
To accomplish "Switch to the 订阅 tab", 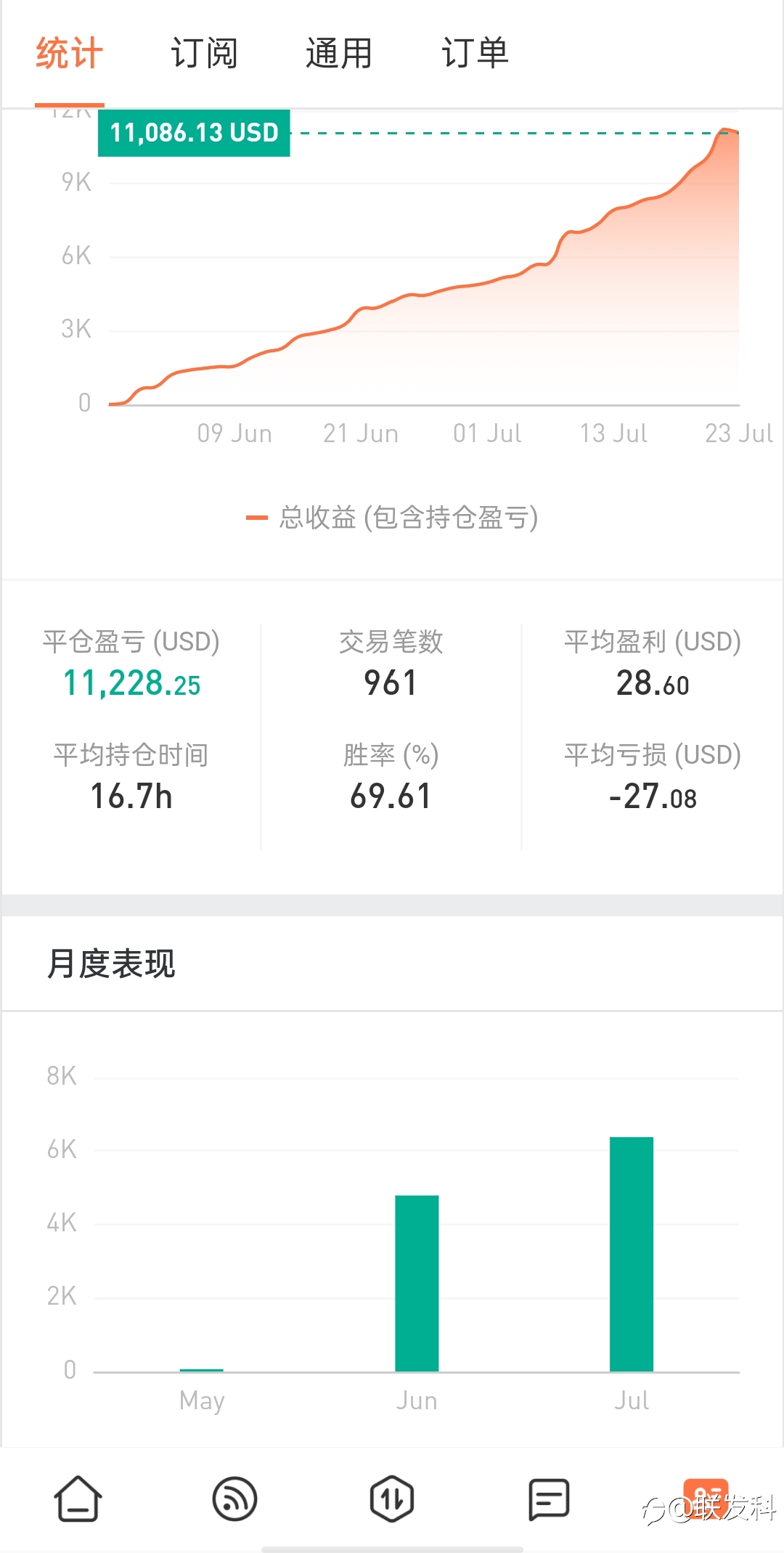I will click(x=204, y=53).
